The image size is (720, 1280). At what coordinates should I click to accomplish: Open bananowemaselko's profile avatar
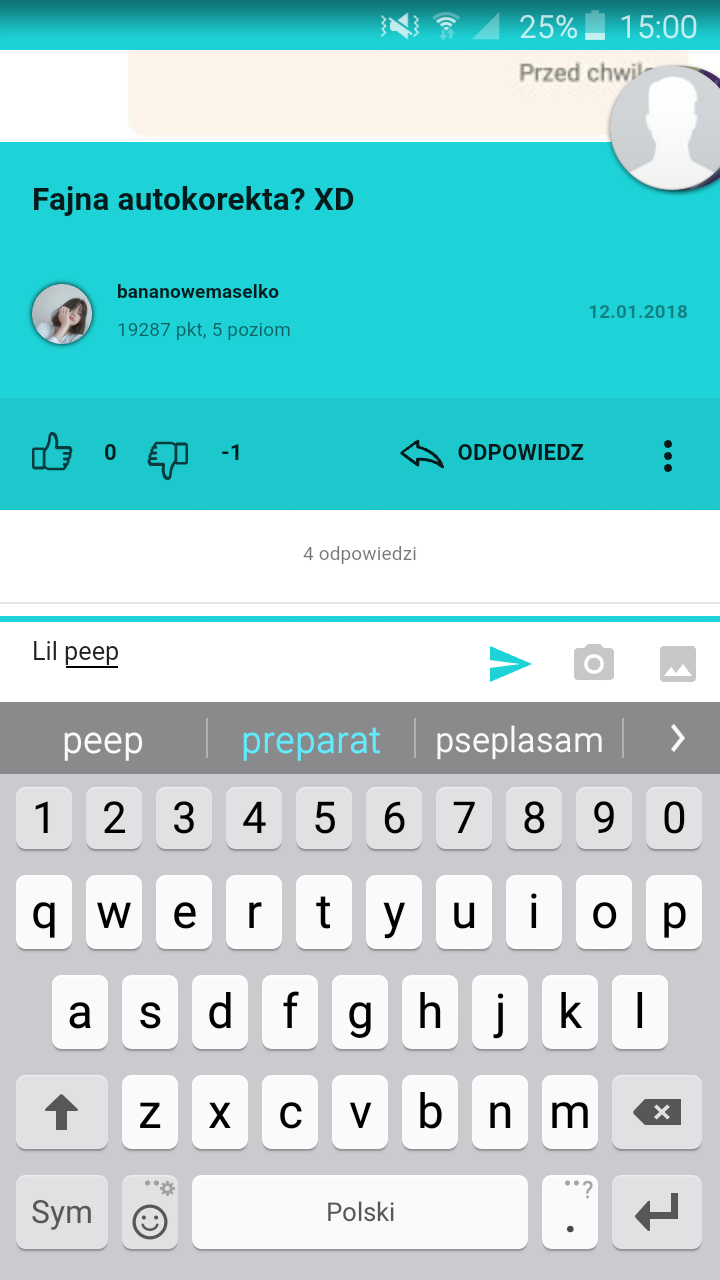pos(62,312)
